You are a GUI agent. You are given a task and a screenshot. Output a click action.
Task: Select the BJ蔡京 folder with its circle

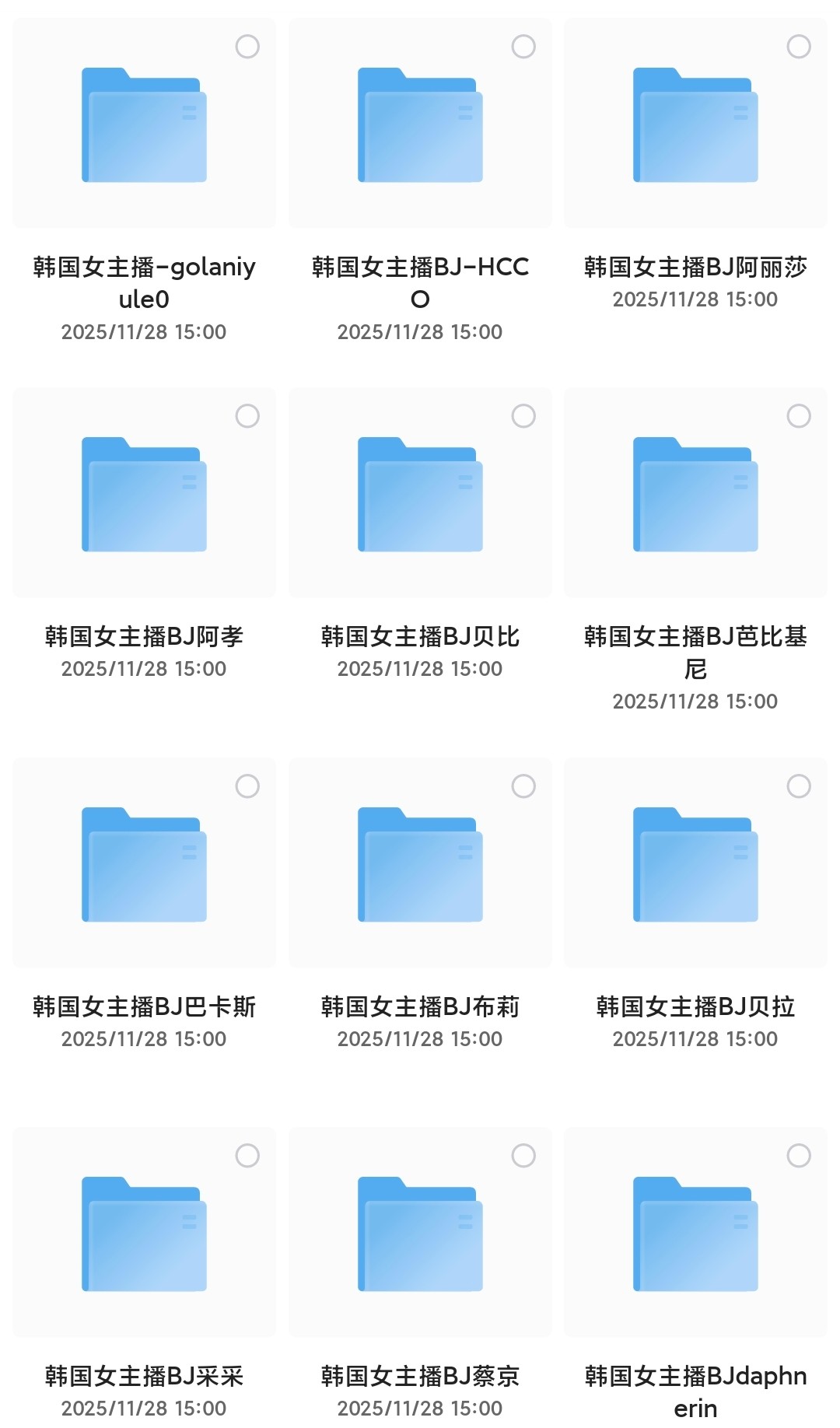point(523,1156)
